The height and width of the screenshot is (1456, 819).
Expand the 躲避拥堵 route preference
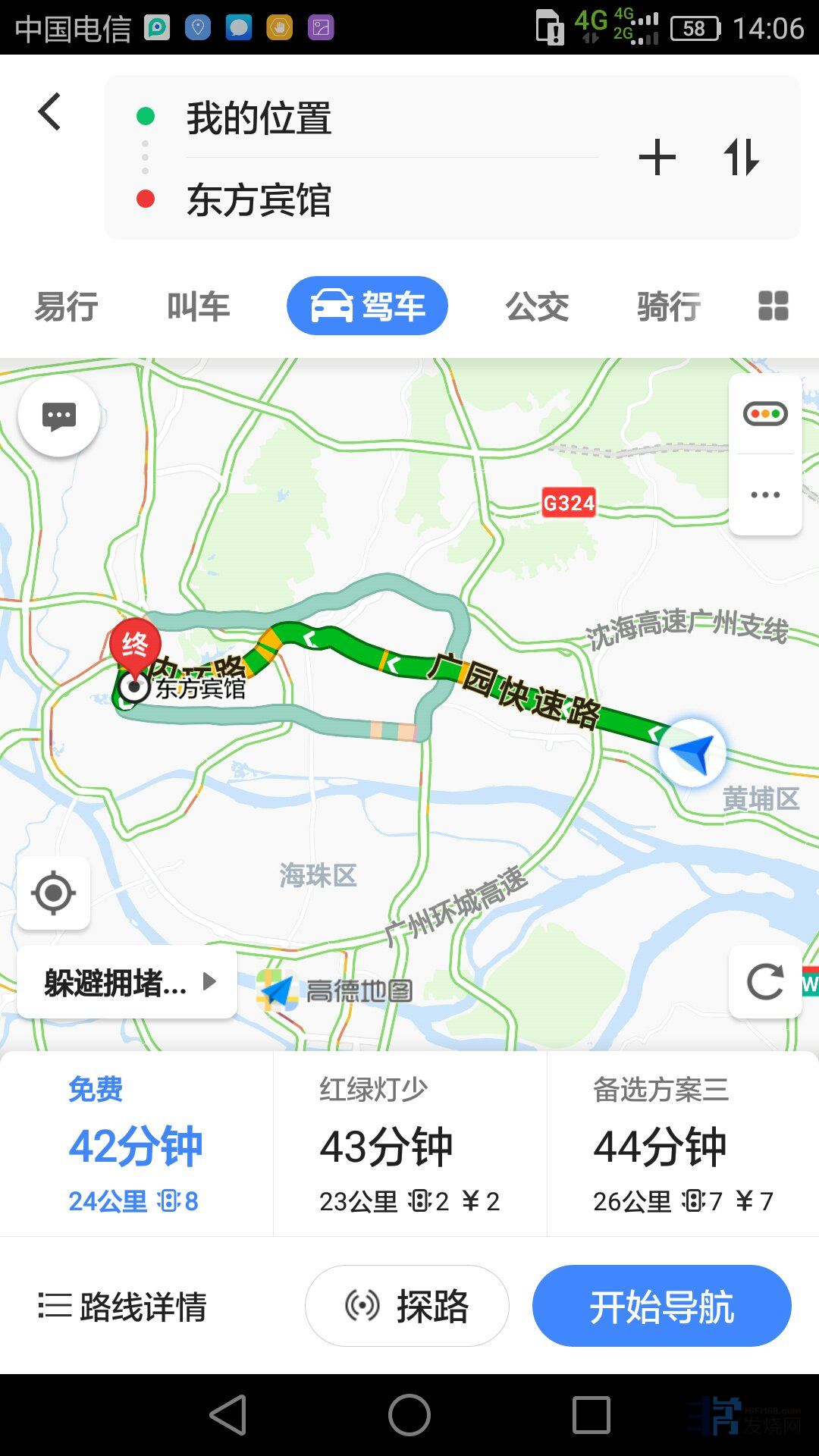pos(127,983)
